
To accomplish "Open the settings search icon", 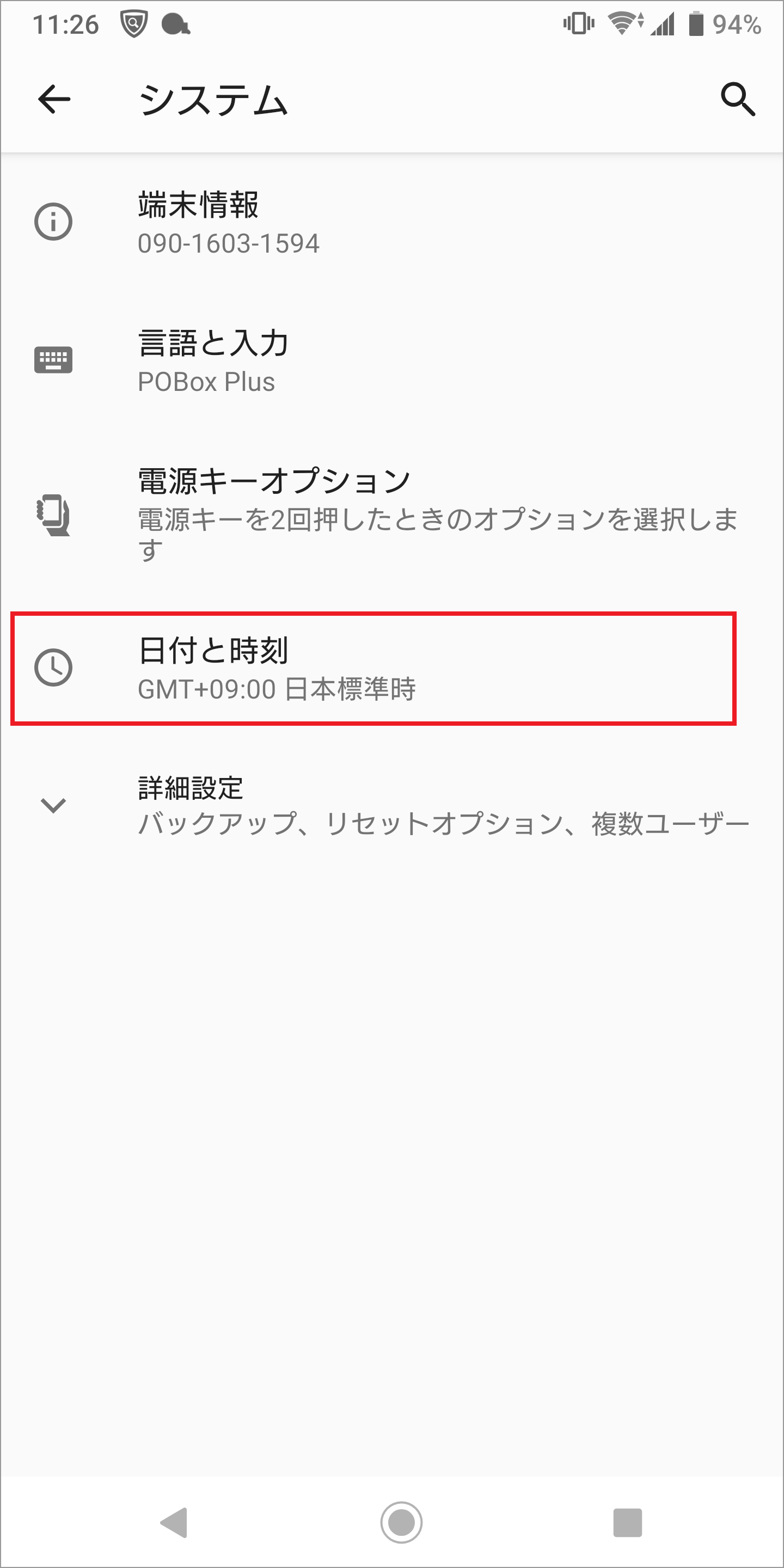I will point(738,99).
